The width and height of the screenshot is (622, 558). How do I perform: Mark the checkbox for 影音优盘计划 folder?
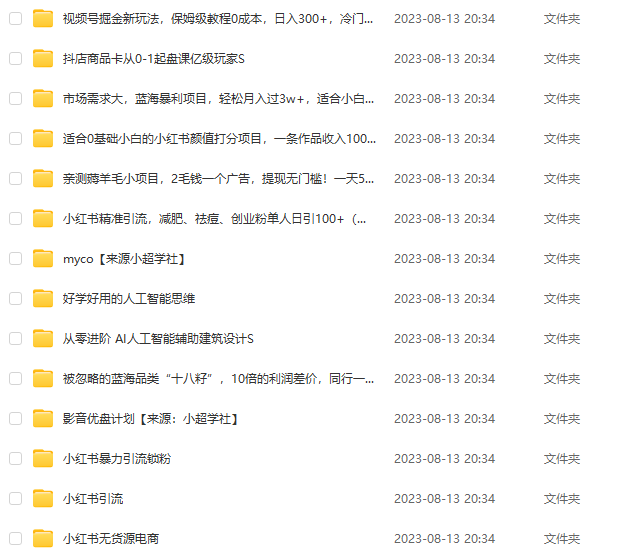click(x=15, y=419)
